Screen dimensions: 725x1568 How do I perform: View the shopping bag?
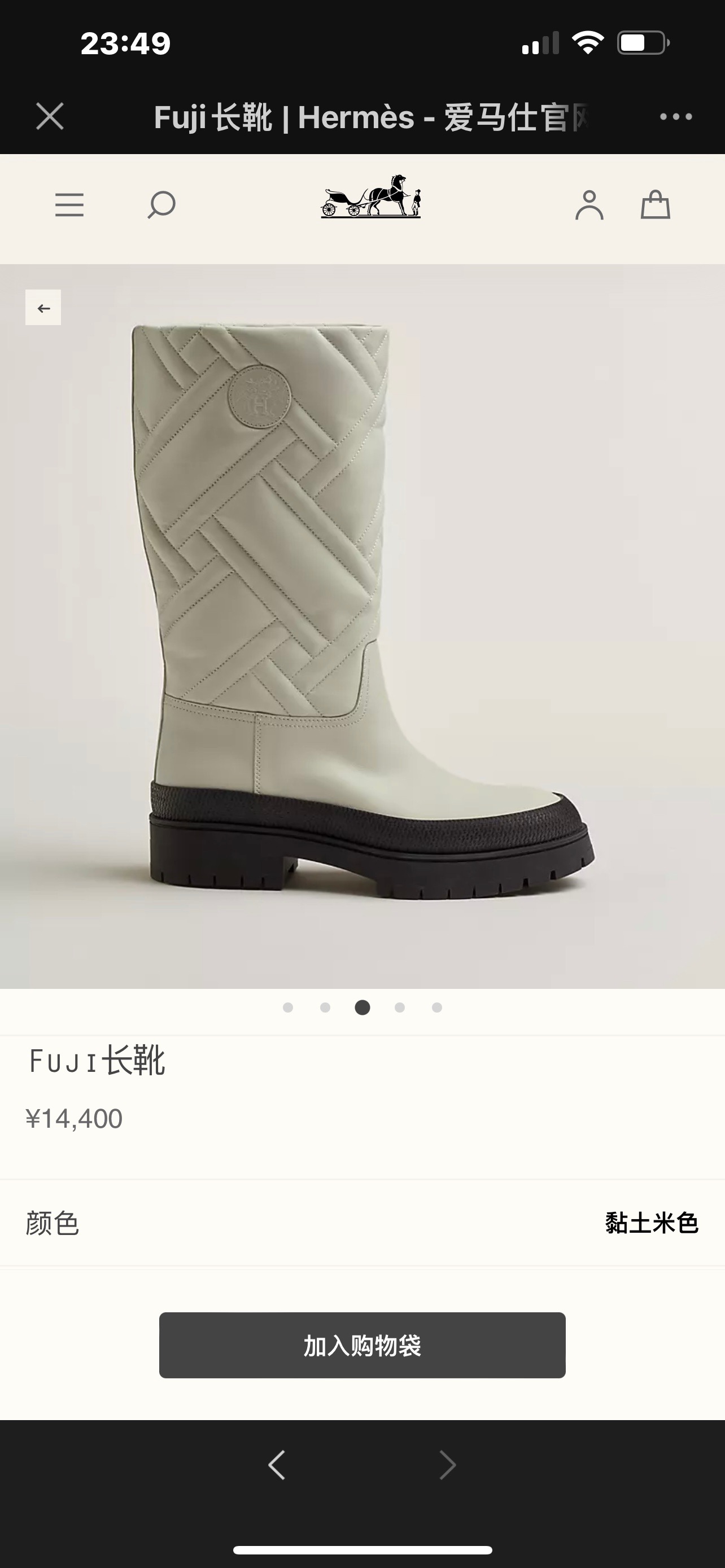click(x=656, y=204)
